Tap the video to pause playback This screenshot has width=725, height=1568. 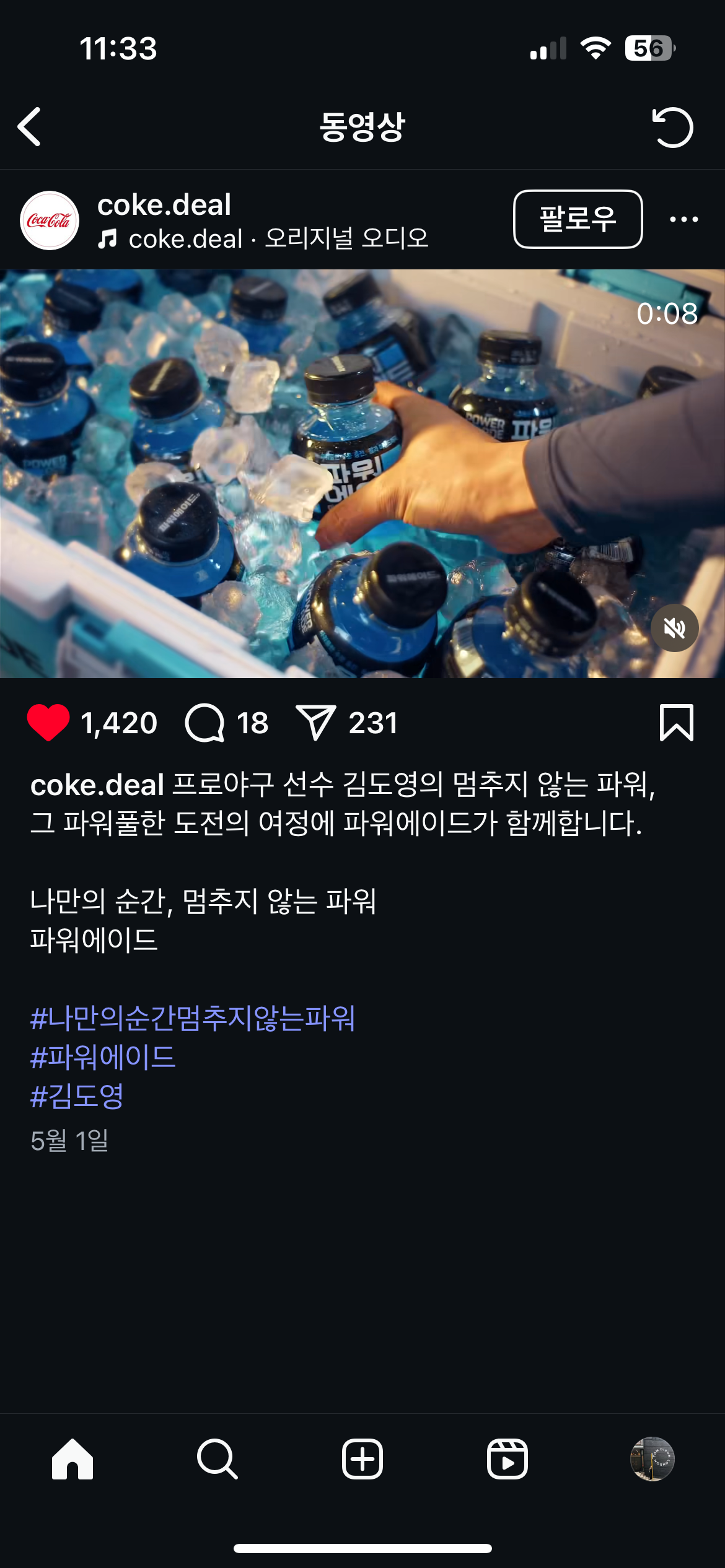(362, 474)
